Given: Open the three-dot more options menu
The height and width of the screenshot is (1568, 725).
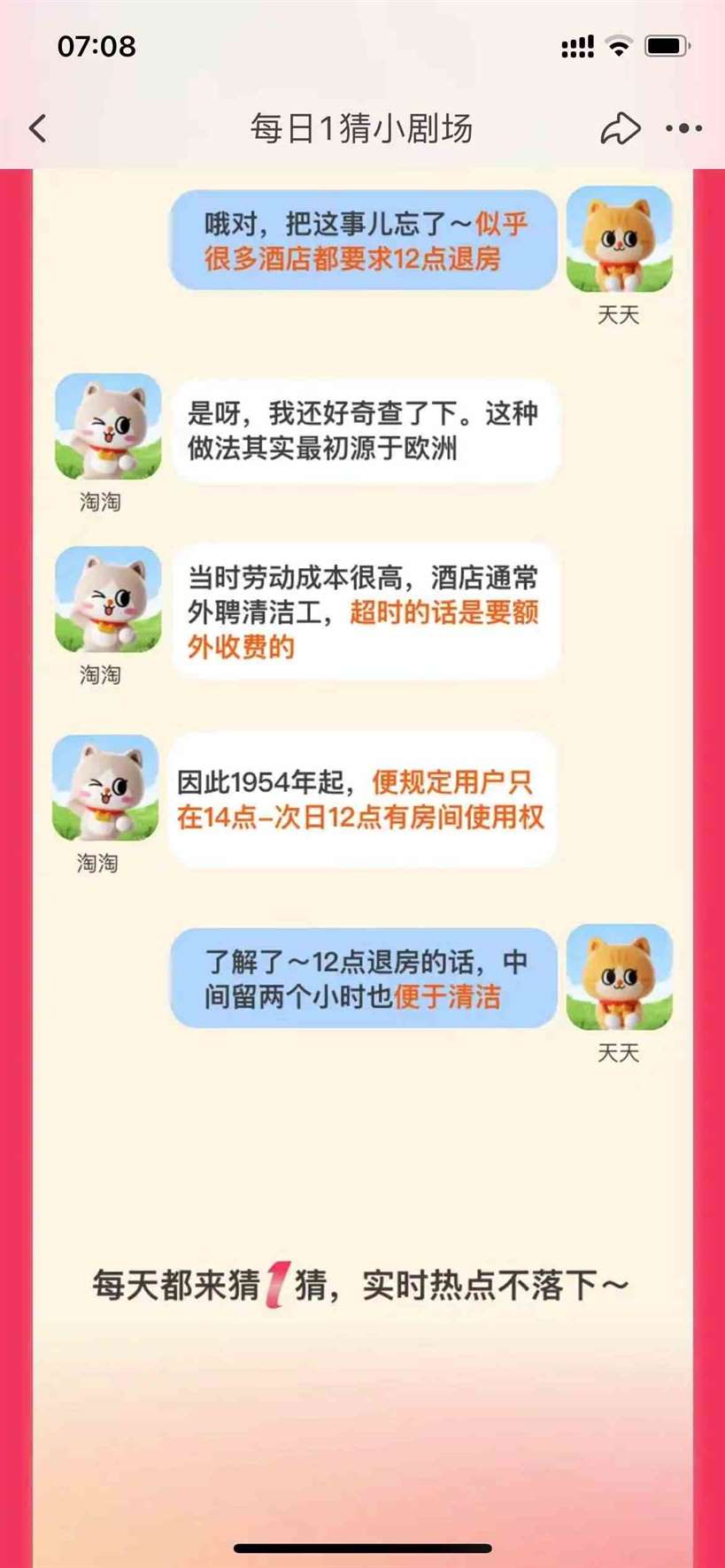Looking at the screenshot, I should [x=683, y=129].
